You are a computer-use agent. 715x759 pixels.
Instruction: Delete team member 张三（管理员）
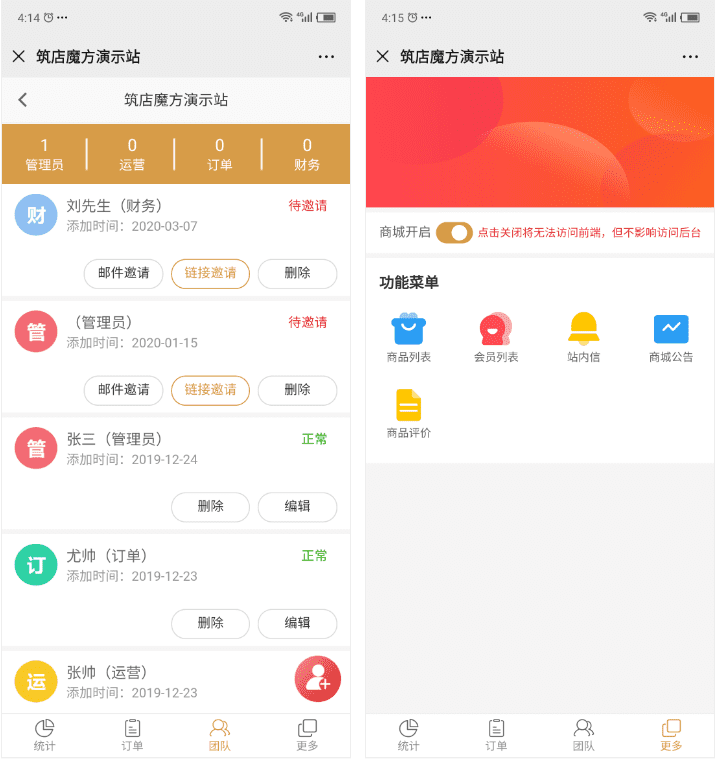210,507
